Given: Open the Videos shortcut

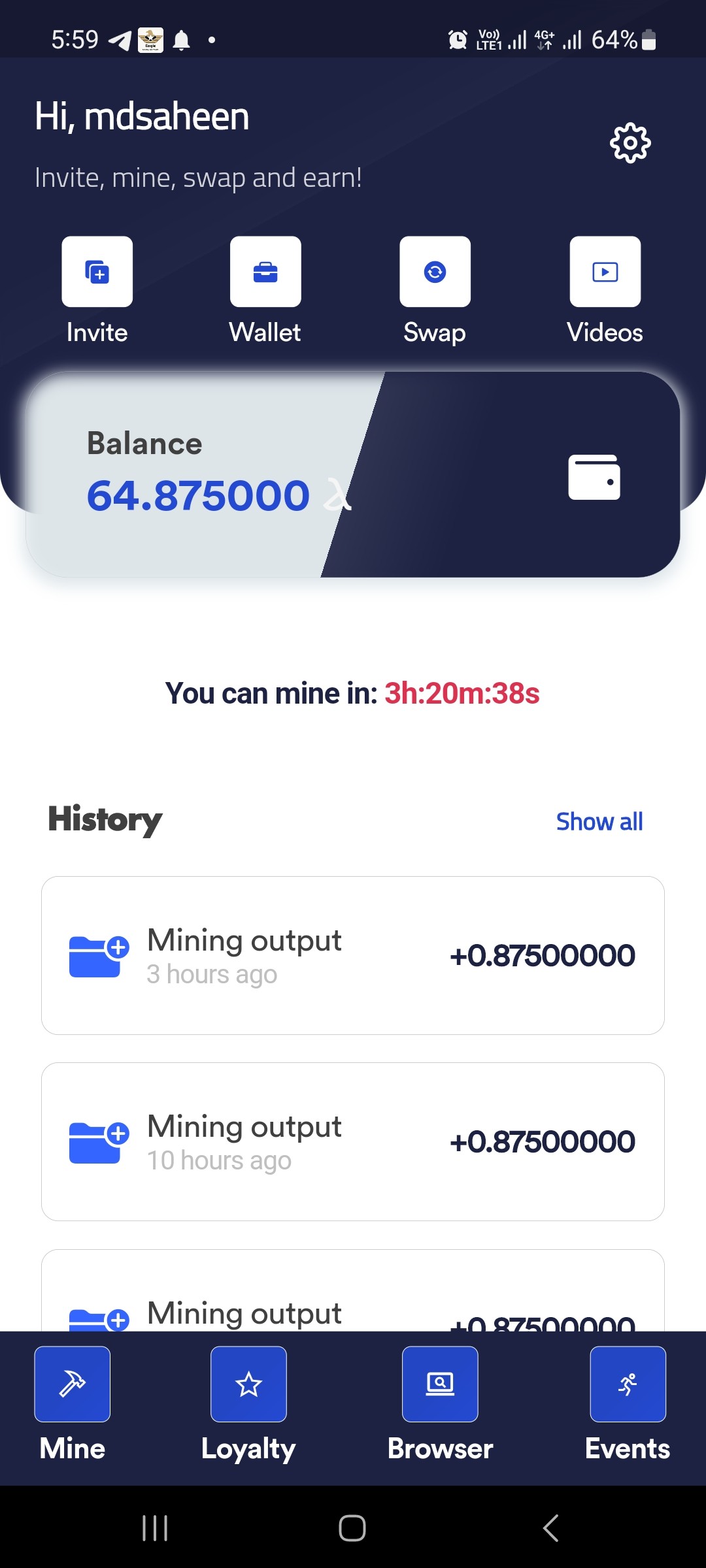Looking at the screenshot, I should (605, 272).
